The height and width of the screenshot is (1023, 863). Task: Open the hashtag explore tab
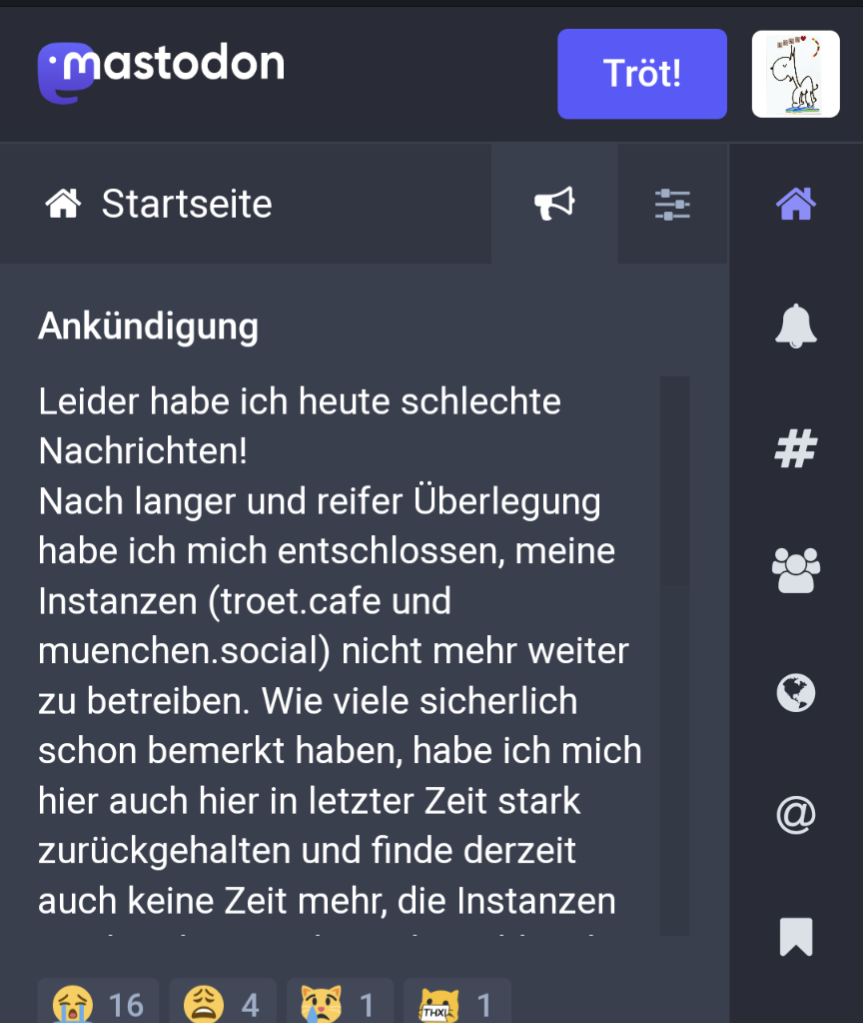[x=796, y=449]
